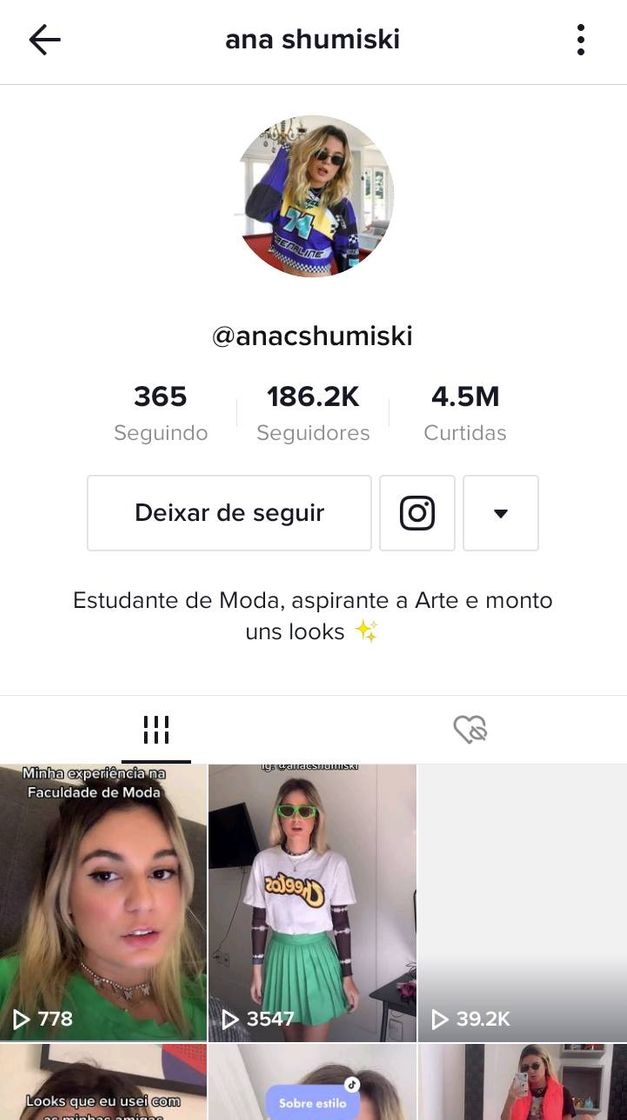The image size is (627, 1120).
Task: Go back using the arrow icon
Action: (x=45, y=40)
